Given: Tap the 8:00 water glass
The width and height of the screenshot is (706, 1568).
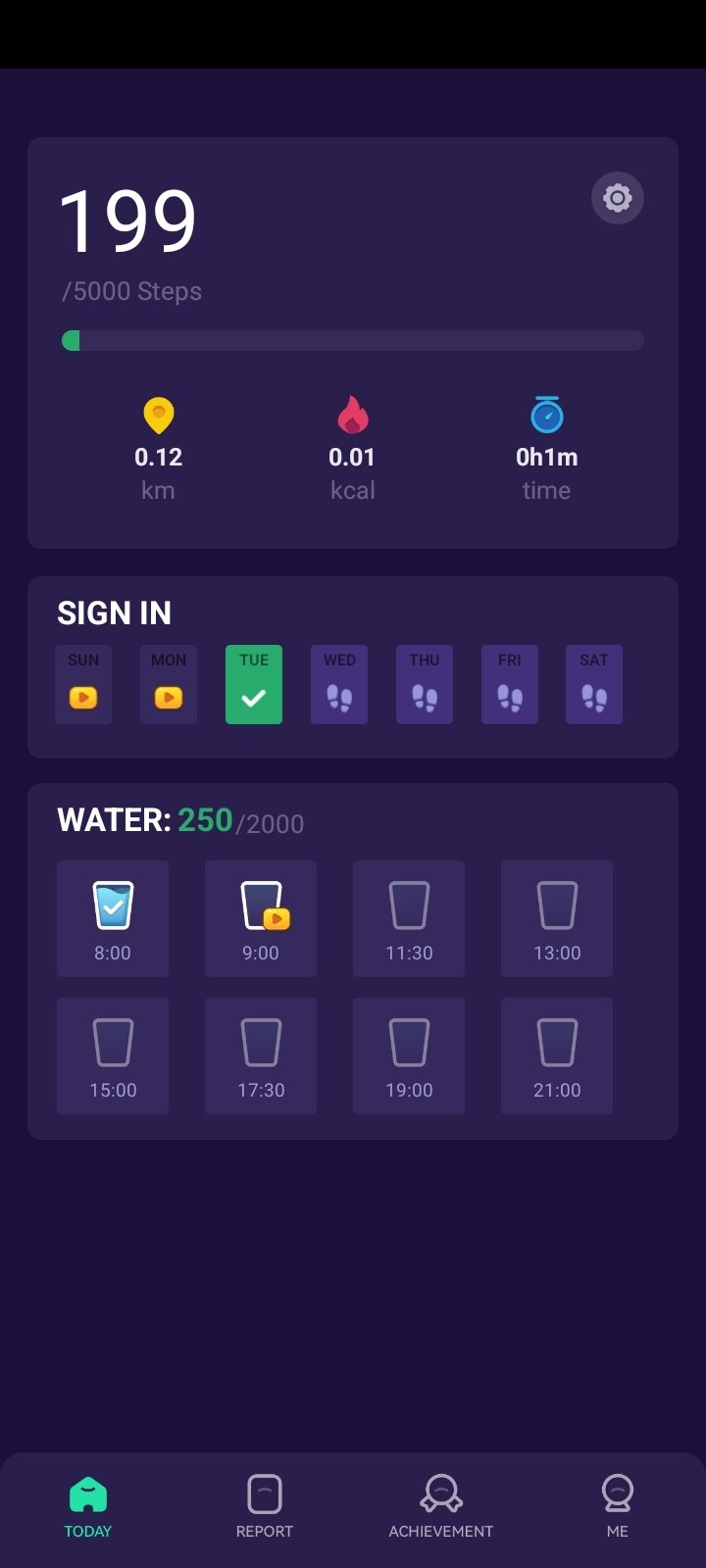Looking at the screenshot, I should [113, 918].
